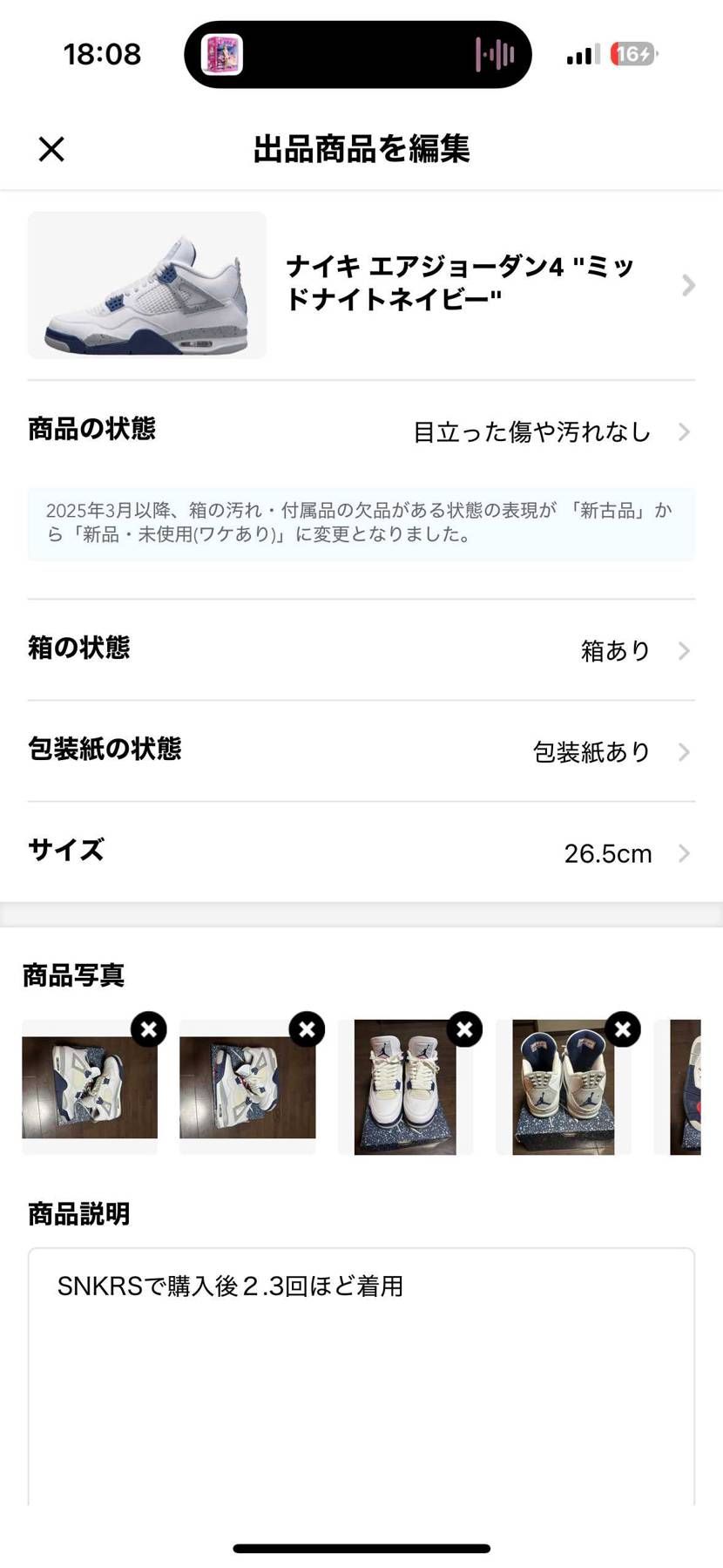Screen dimensions: 723x1568
Task: Change the size from 26.5cm
Action: click(x=361, y=852)
